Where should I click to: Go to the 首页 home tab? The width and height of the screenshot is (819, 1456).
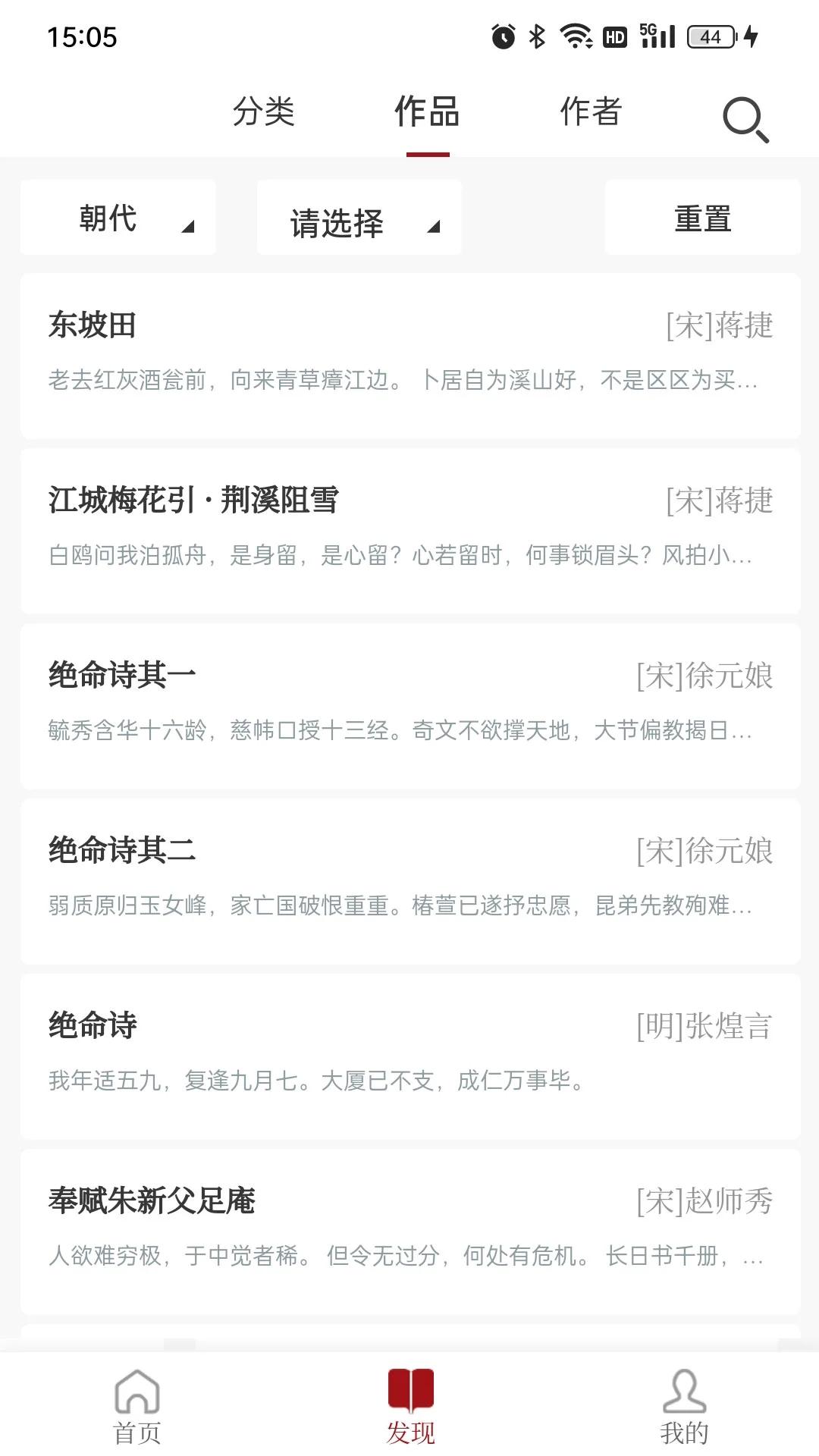[137, 1407]
